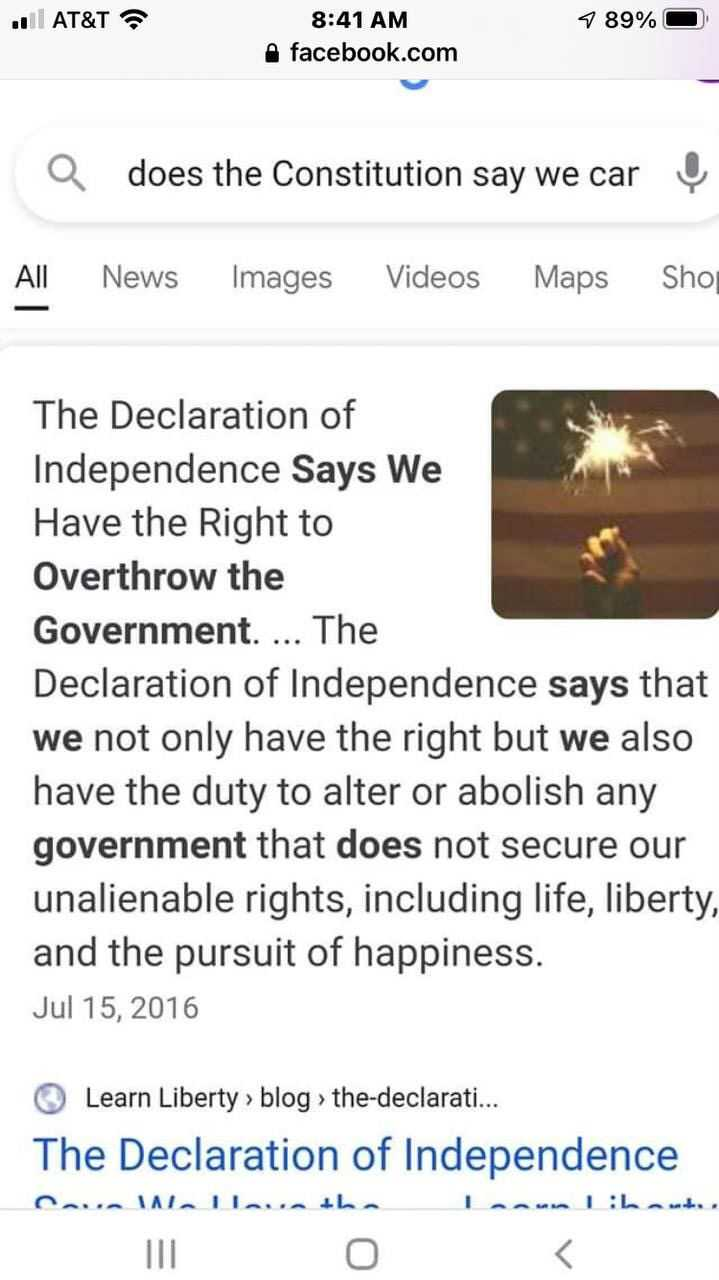This screenshot has height=1280, width=719.
Task: Go to the home screen button
Action: pos(362,1252)
